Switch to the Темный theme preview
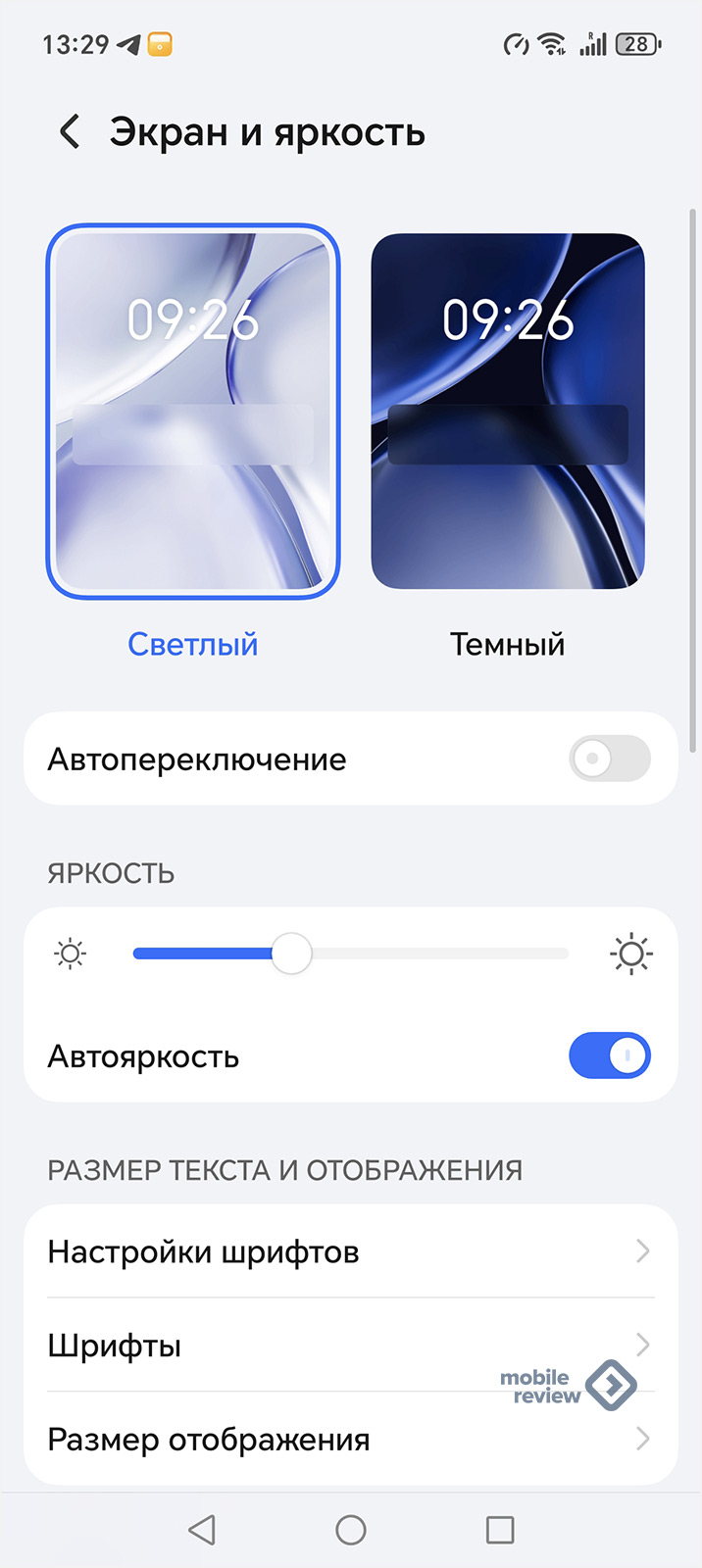Screen dimensions: 702x1568 click(507, 412)
